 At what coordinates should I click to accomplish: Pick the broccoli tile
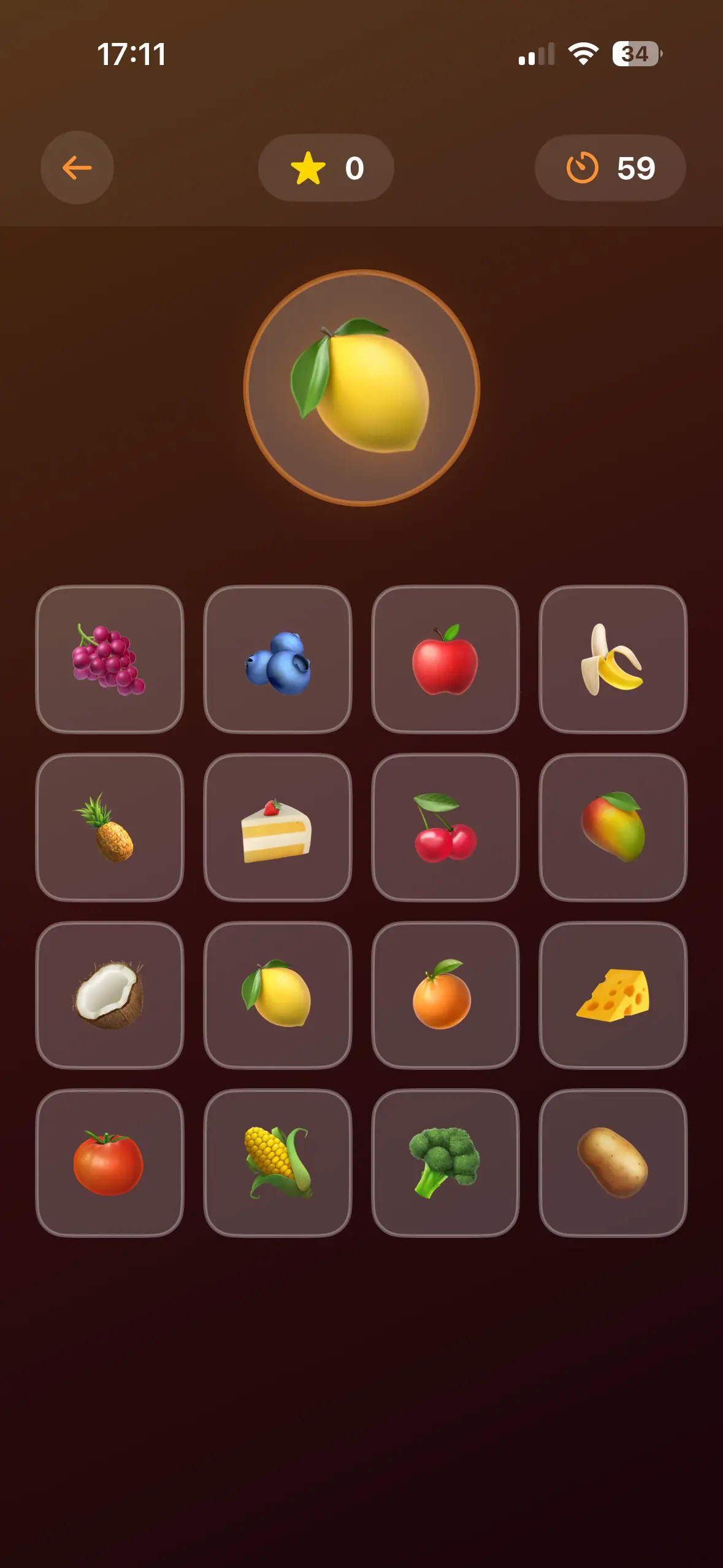coord(445,1163)
